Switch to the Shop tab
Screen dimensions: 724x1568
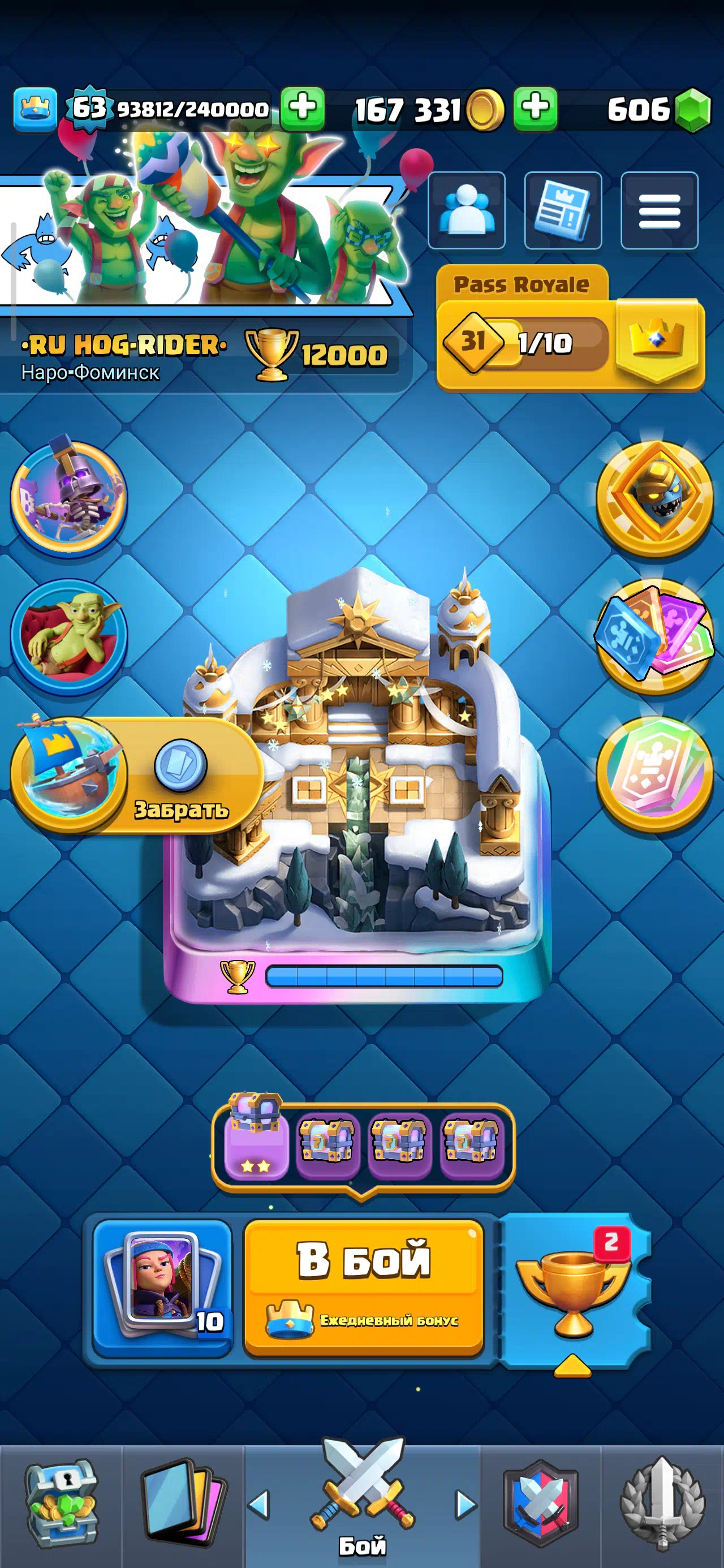[61, 1504]
